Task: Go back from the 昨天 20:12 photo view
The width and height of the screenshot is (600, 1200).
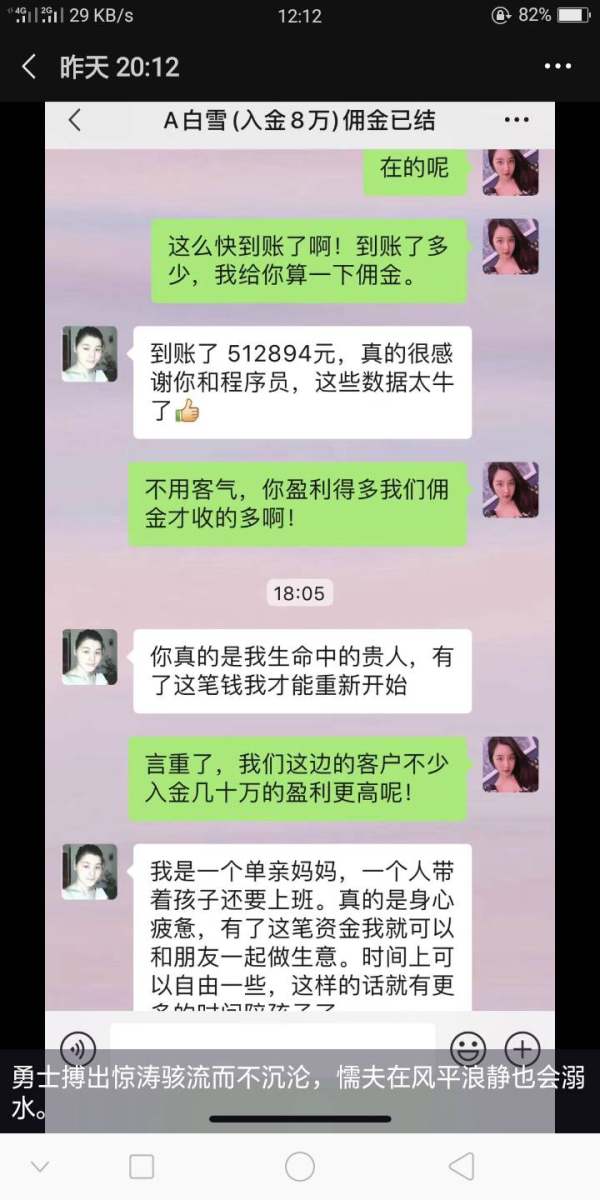Action: (29, 67)
